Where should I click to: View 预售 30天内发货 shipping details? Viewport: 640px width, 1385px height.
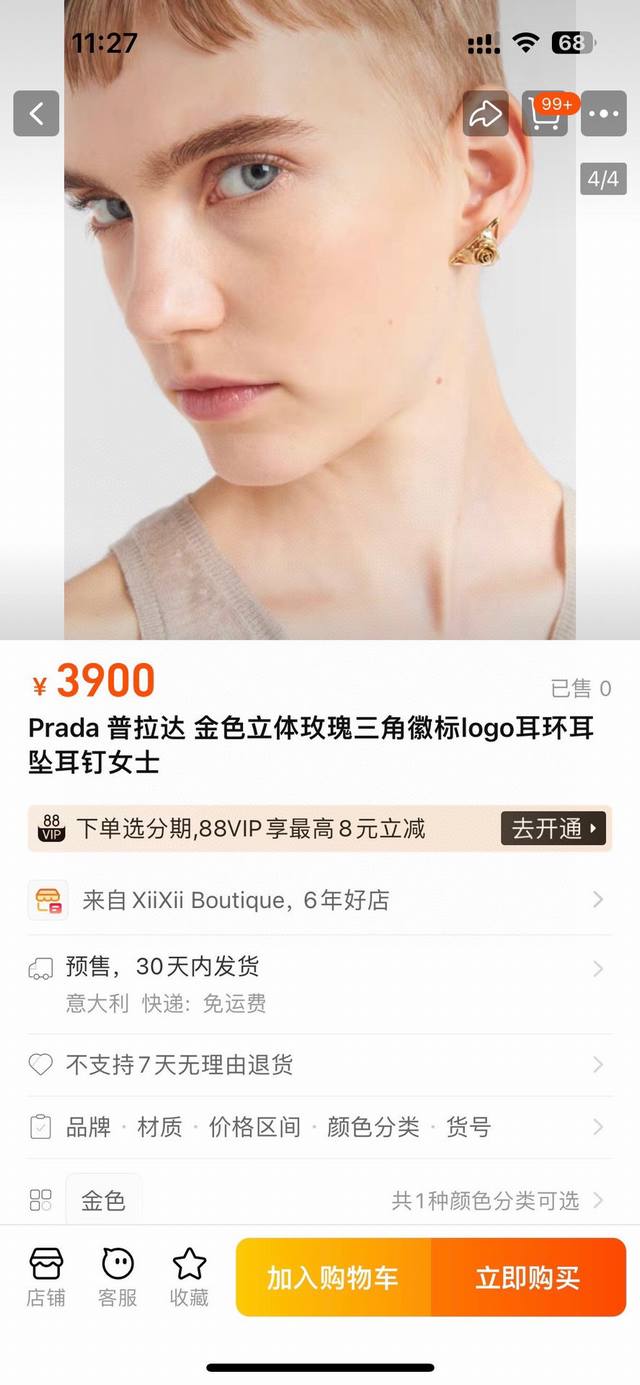pyautogui.click(x=318, y=982)
